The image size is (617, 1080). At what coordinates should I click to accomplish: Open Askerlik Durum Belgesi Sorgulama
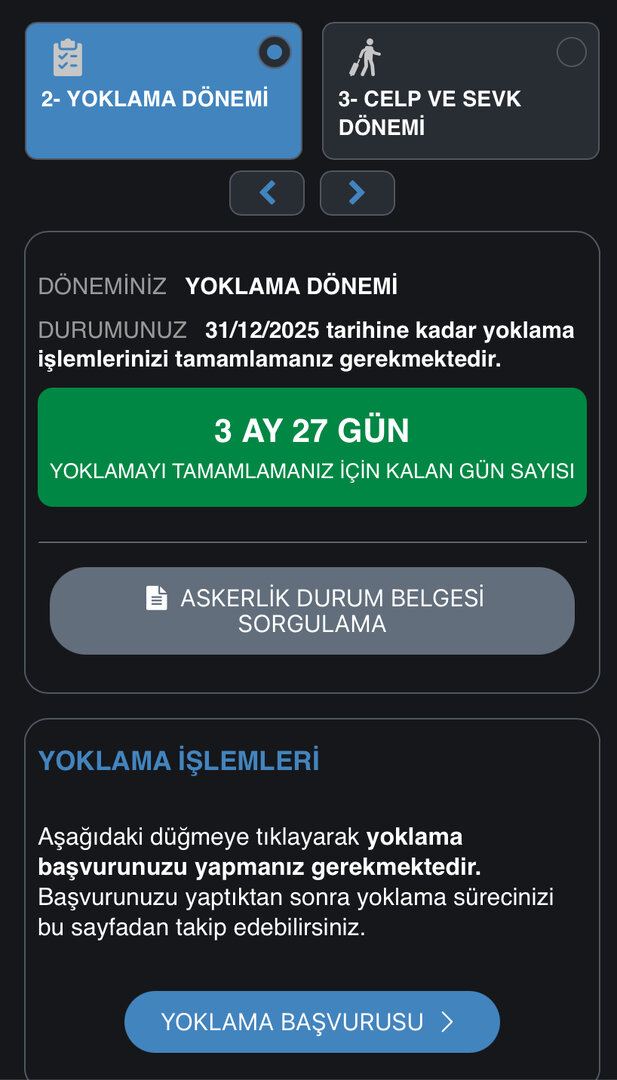click(312, 611)
